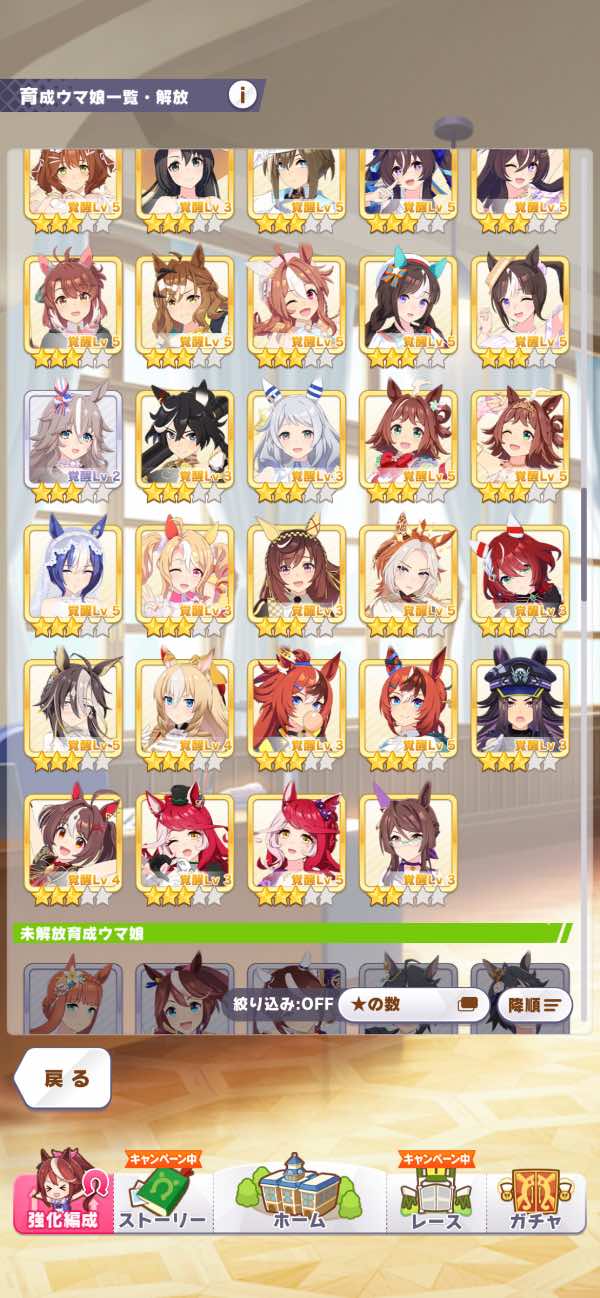
Task: Select the character wearing a military cap
Action: coord(520,707)
